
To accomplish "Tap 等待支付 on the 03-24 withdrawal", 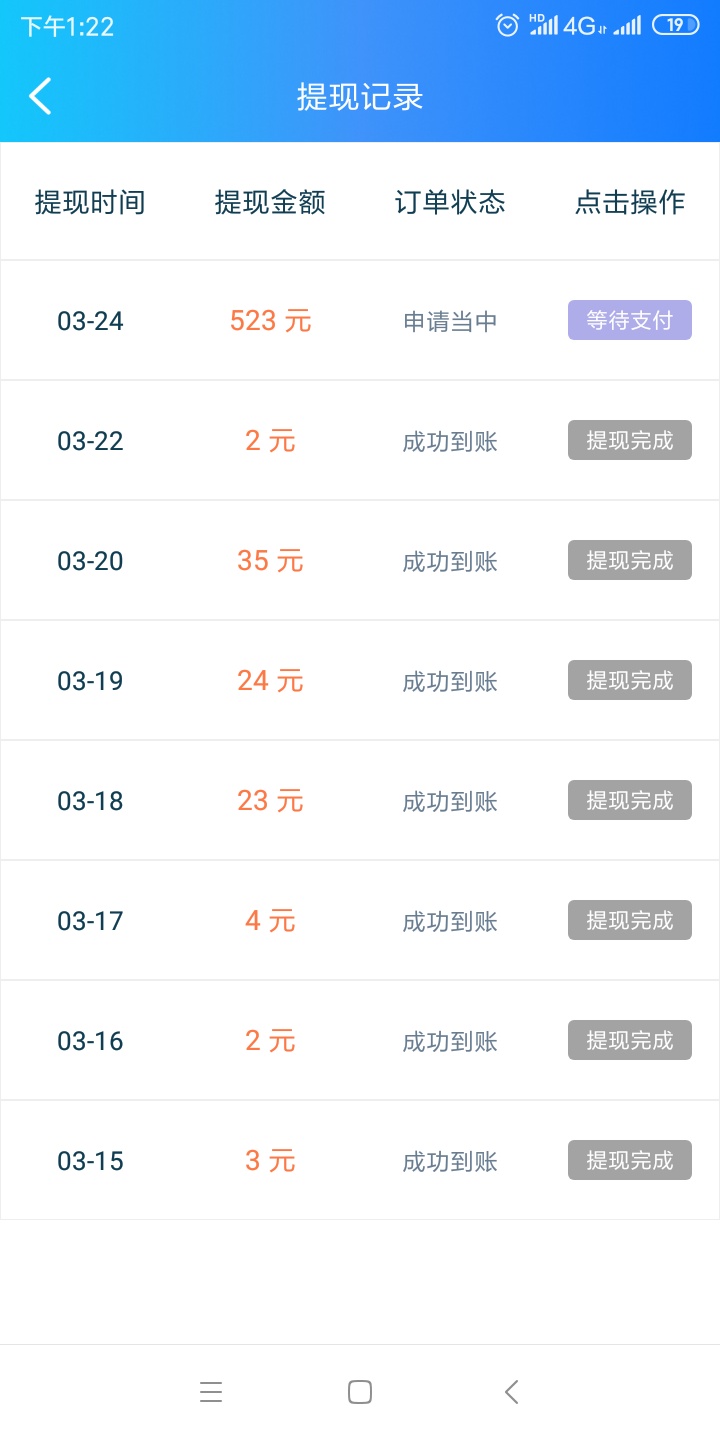I will [x=630, y=320].
